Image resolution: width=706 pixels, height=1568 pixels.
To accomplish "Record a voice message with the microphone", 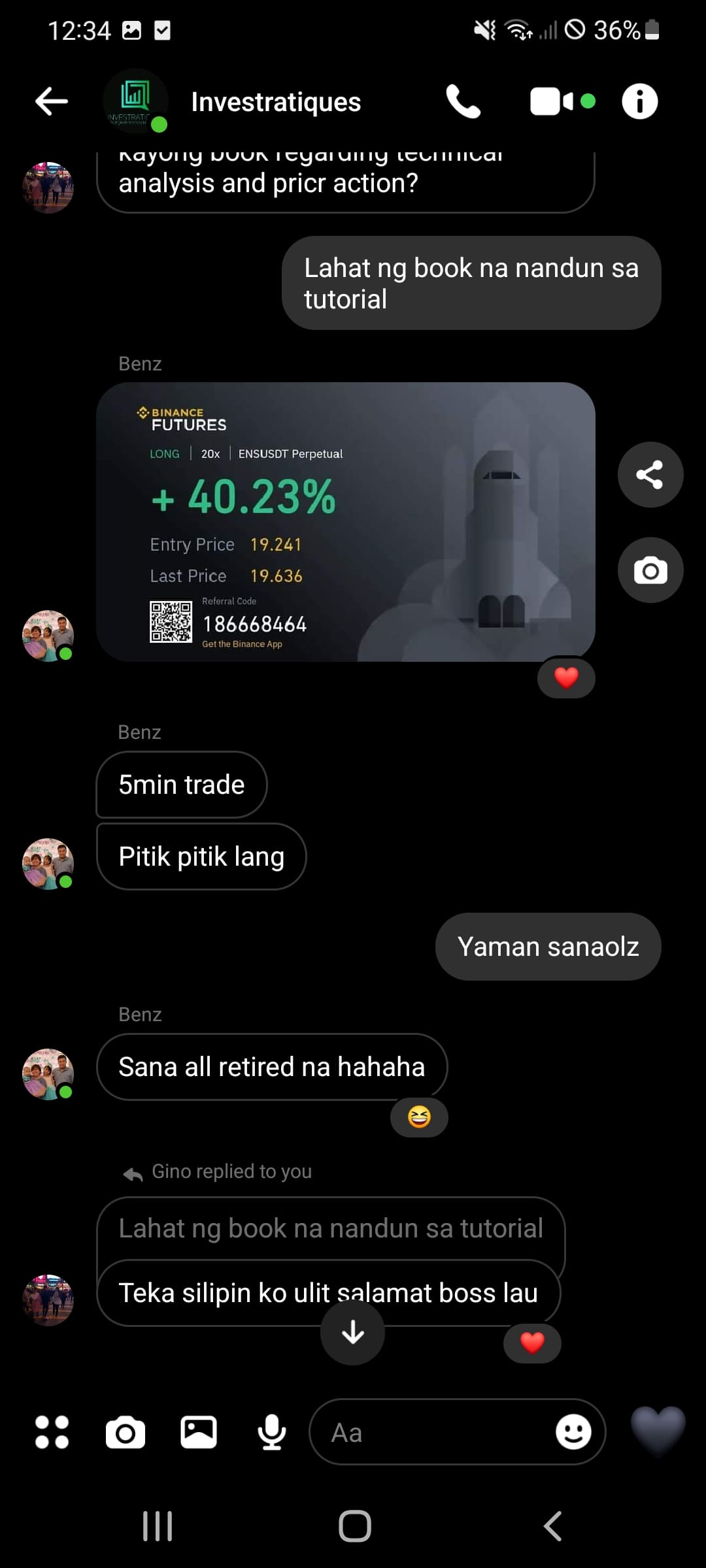I will tap(271, 1432).
